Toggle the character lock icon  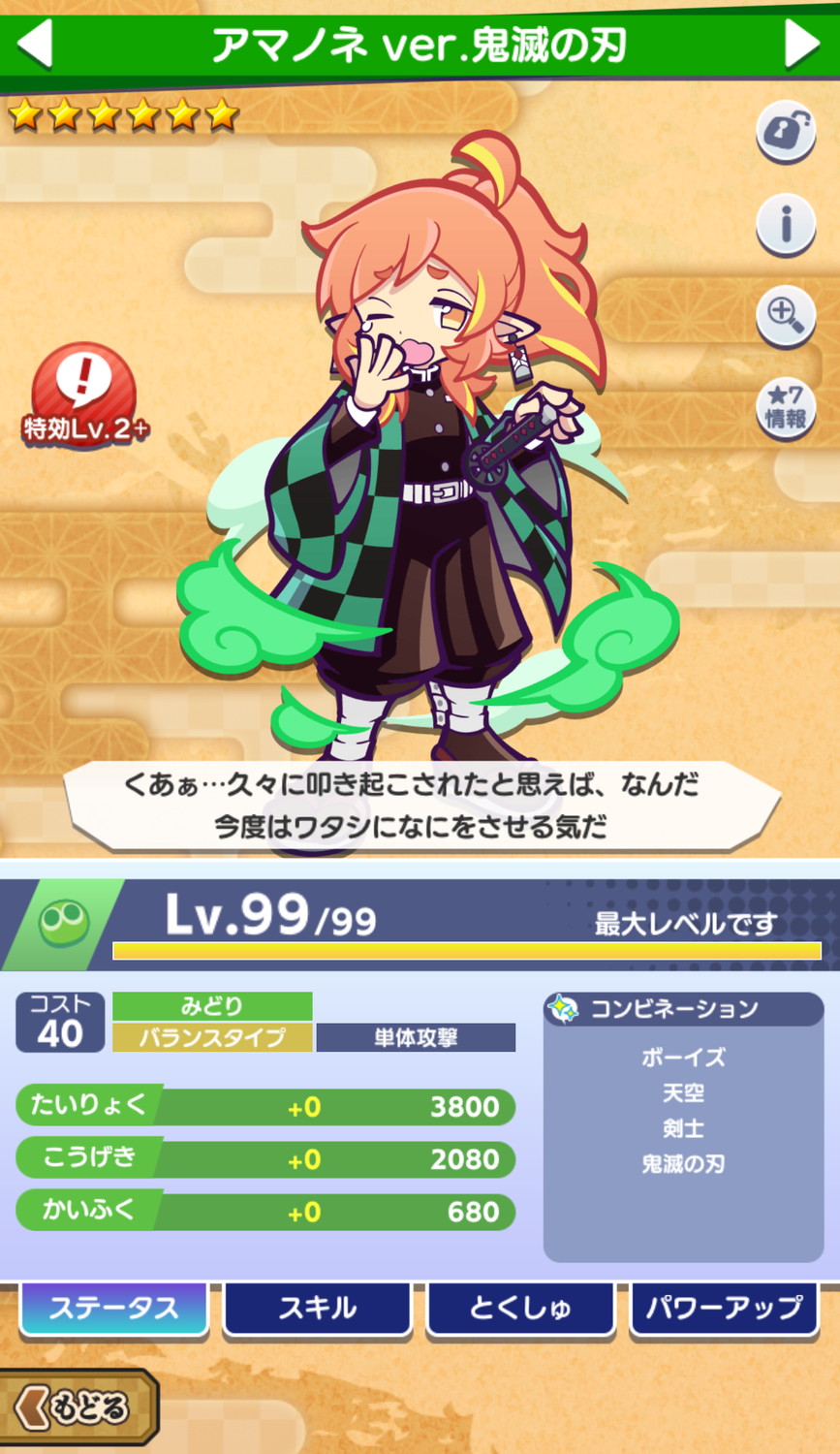(x=785, y=132)
